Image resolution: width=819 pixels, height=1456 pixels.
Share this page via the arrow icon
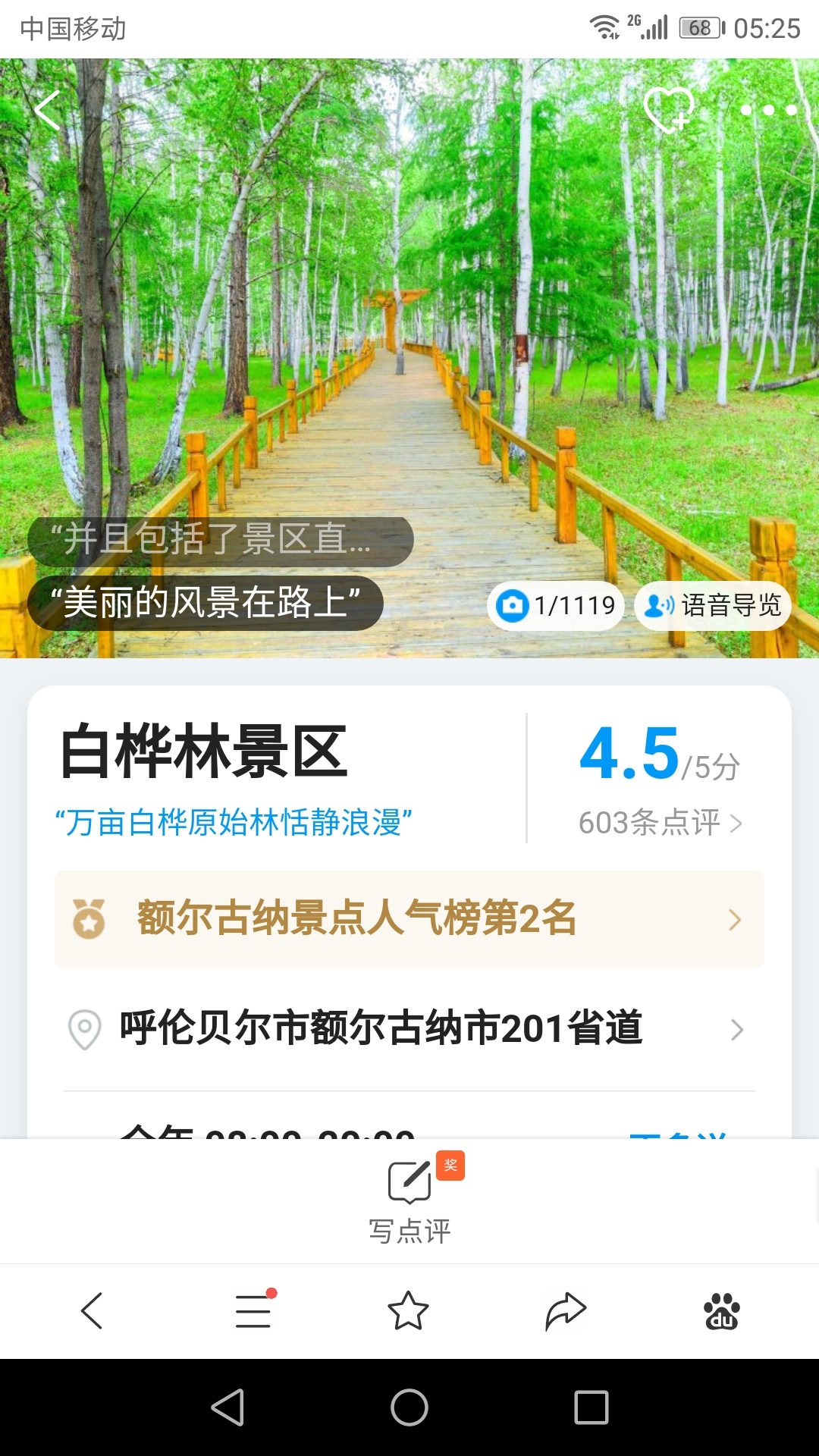[x=566, y=1311]
